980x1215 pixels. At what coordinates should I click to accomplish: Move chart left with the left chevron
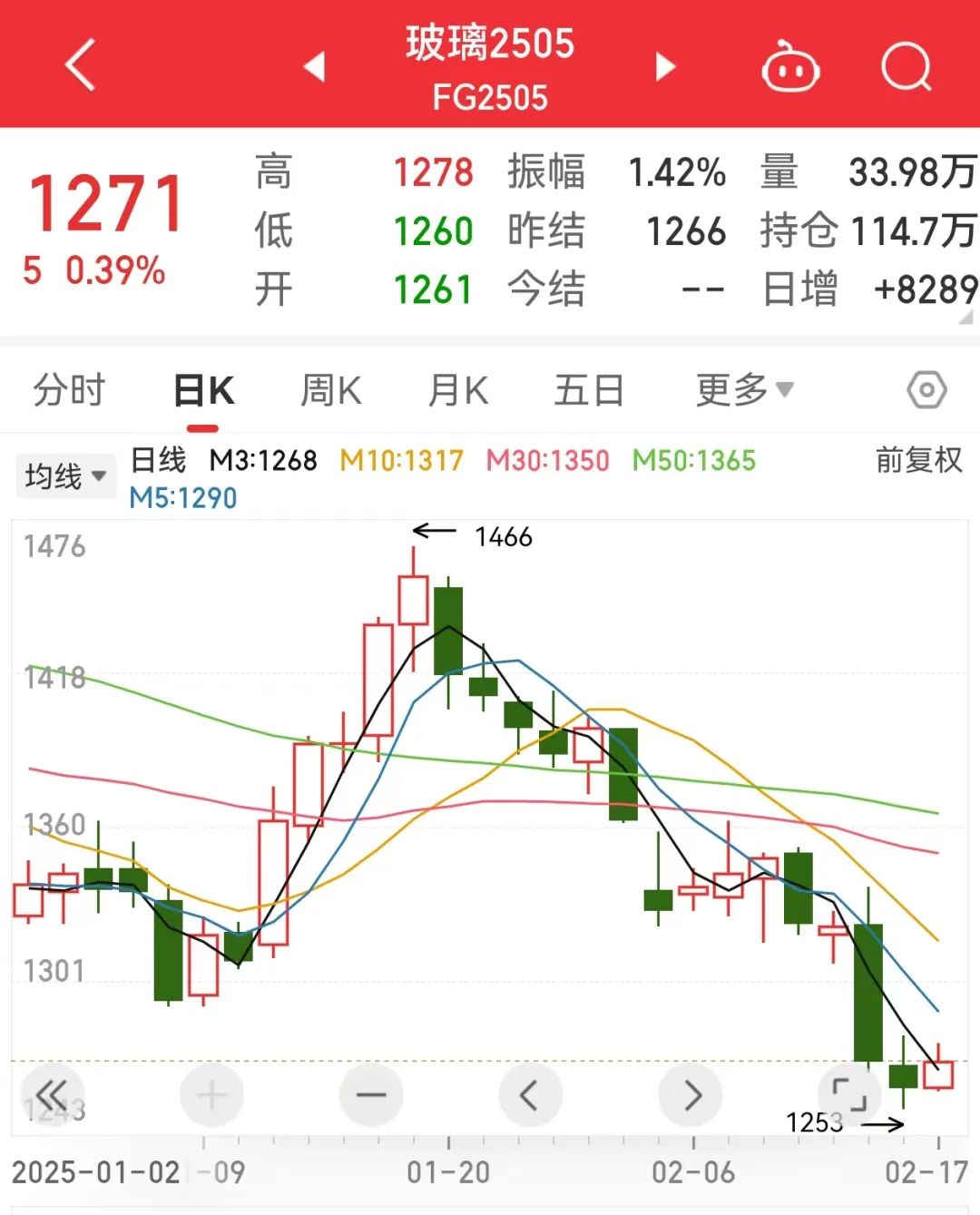pos(531,1095)
